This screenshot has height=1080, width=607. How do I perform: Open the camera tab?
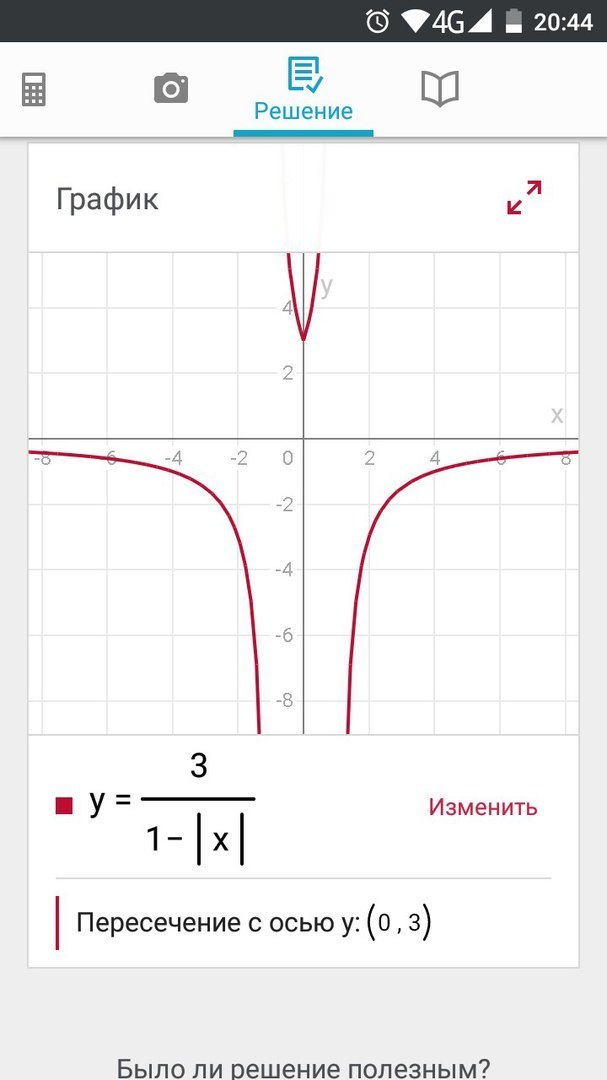point(171,88)
